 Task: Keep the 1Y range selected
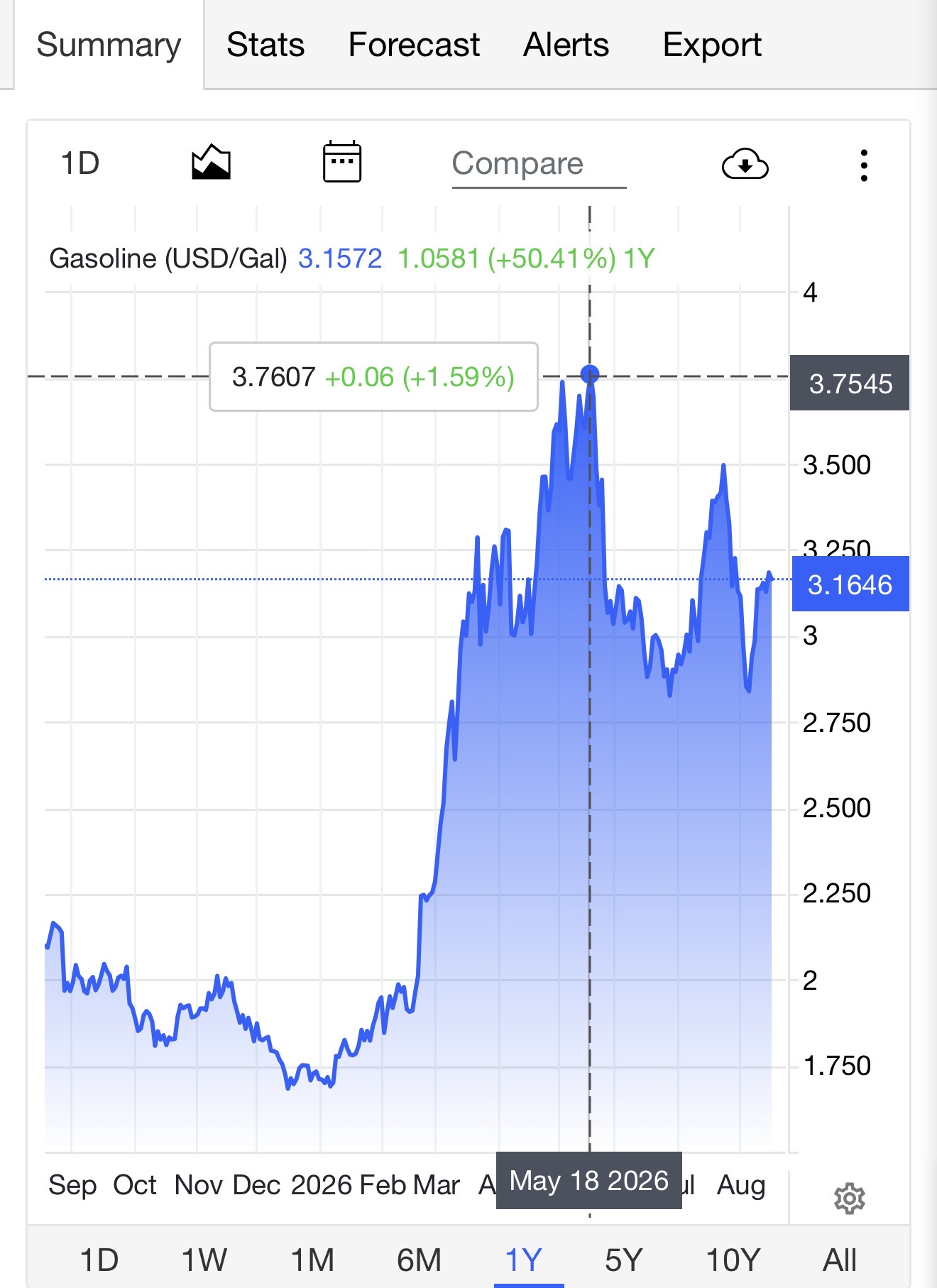click(523, 1260)
